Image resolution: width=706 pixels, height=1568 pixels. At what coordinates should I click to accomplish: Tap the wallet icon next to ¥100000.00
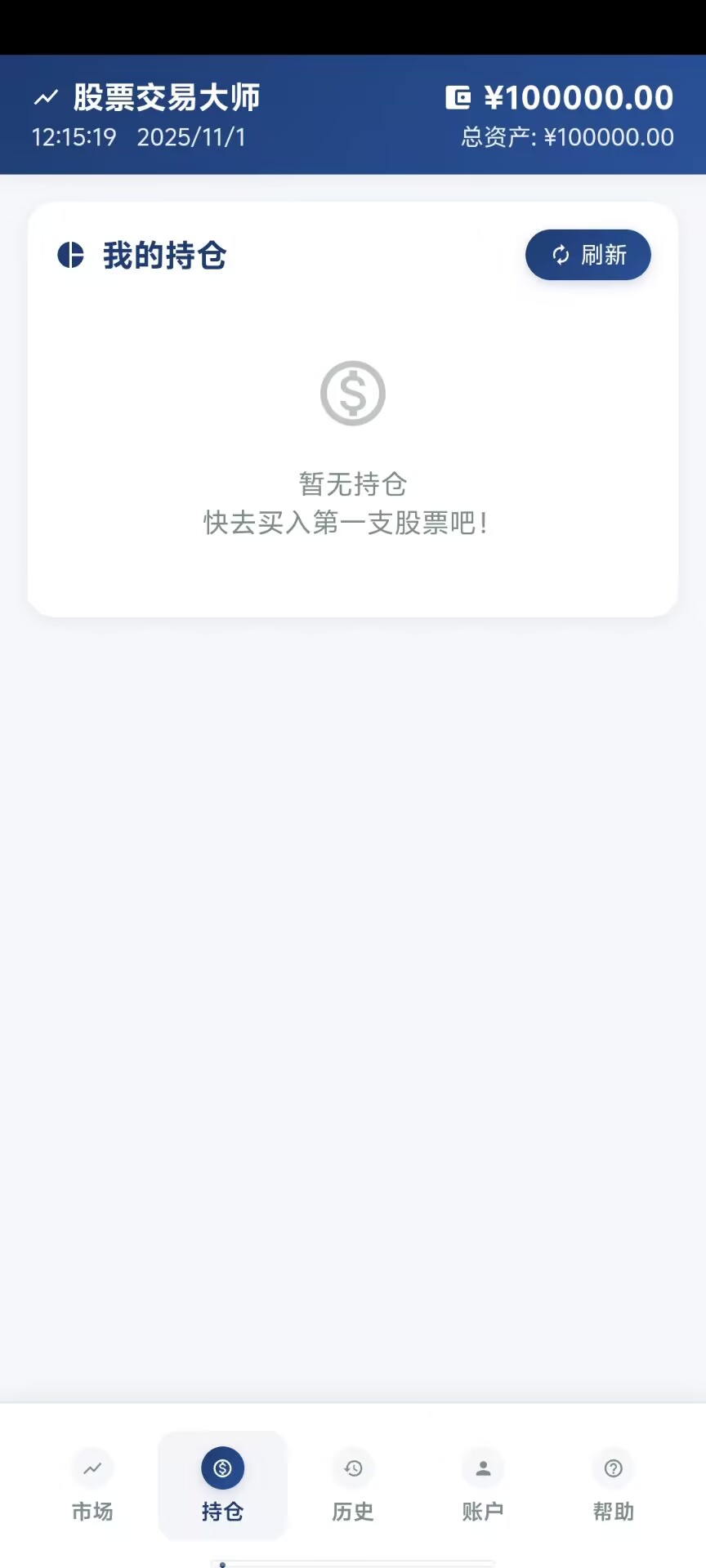pyautogui.click(x=460, y=96)
